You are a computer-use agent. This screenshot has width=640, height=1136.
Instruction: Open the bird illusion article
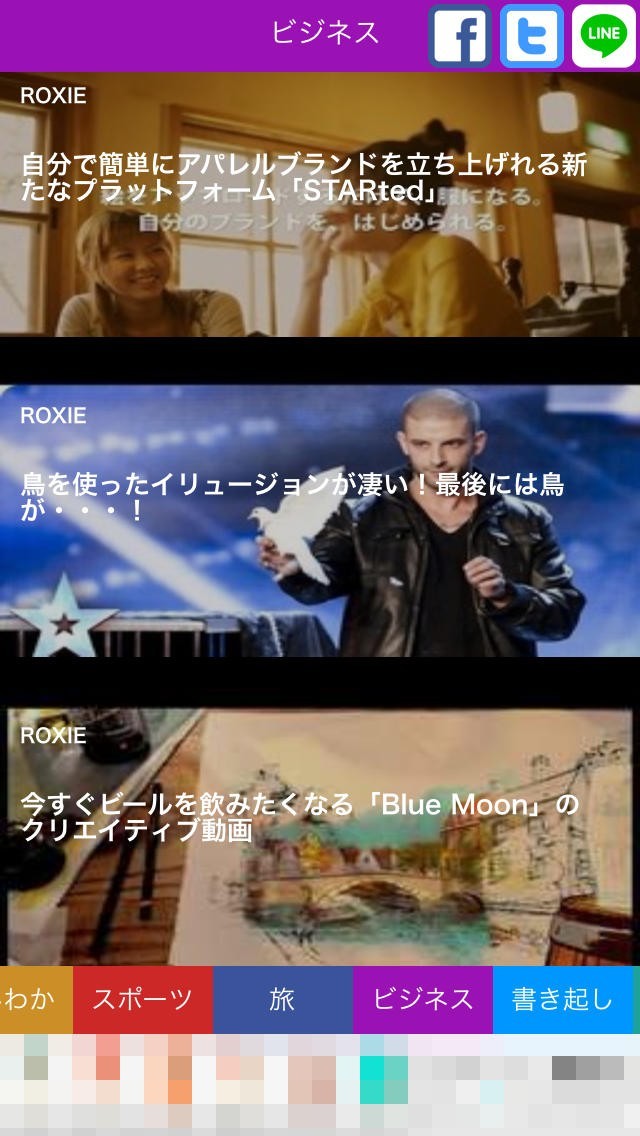coord(320,520)
